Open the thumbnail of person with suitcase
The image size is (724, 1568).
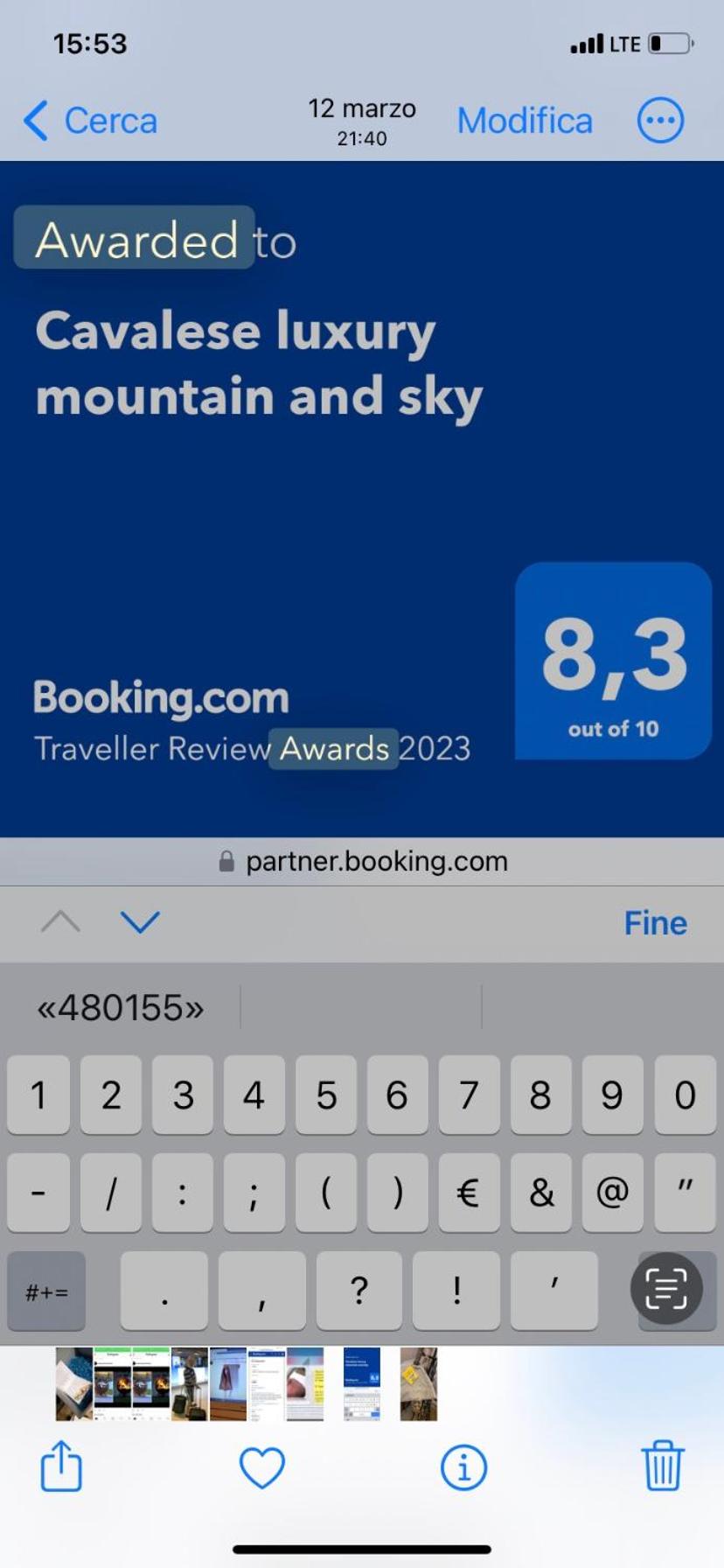[189, 1383]
